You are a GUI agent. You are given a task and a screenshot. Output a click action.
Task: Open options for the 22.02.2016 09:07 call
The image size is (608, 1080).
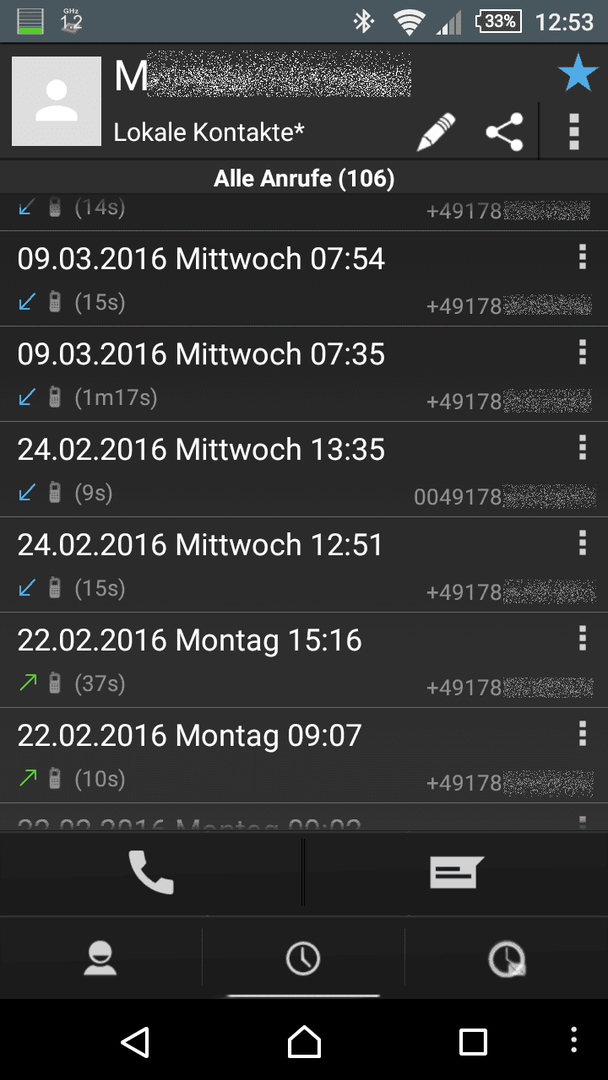tap(583, 734)
